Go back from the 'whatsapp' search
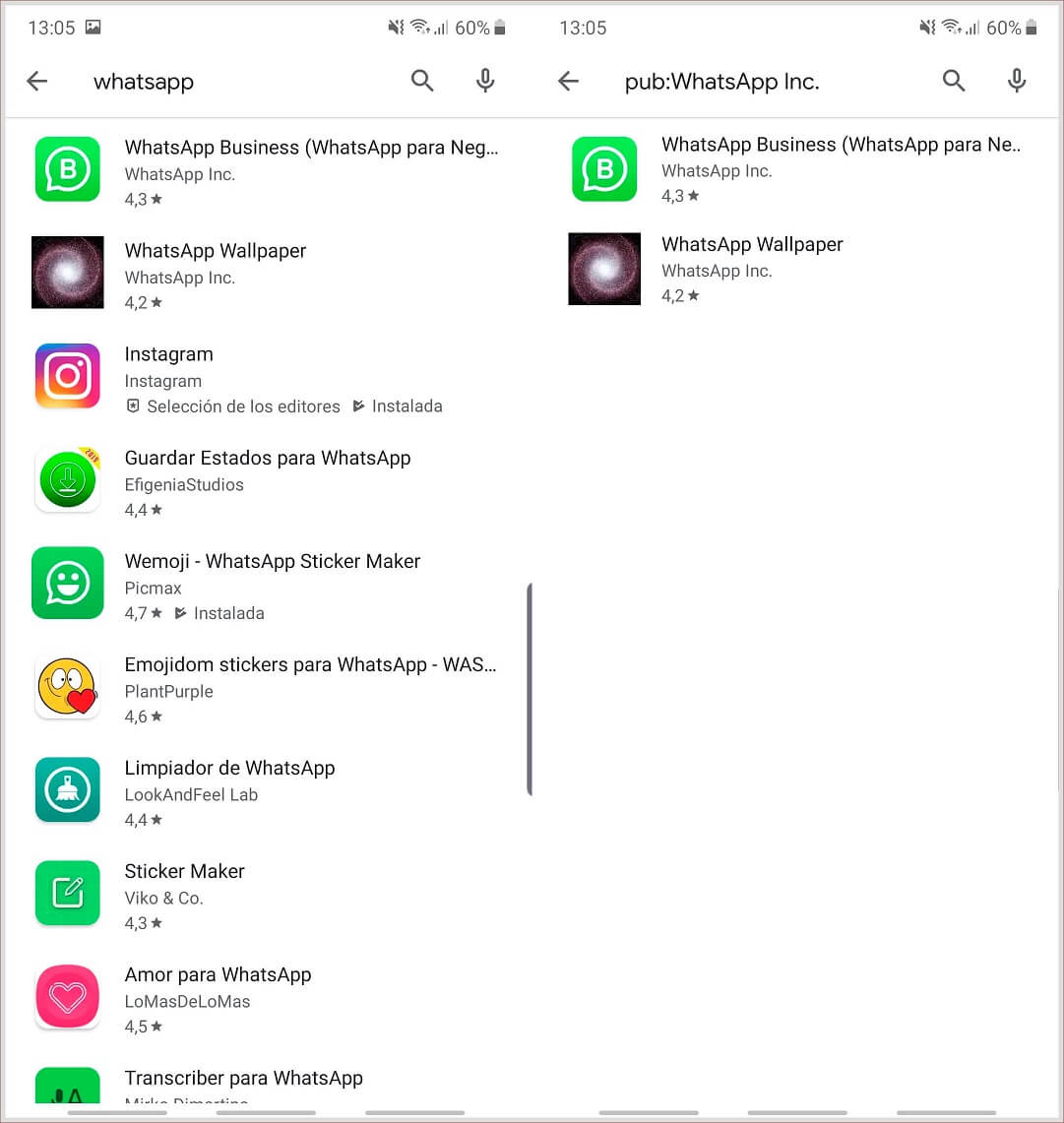 click(37, 82)
